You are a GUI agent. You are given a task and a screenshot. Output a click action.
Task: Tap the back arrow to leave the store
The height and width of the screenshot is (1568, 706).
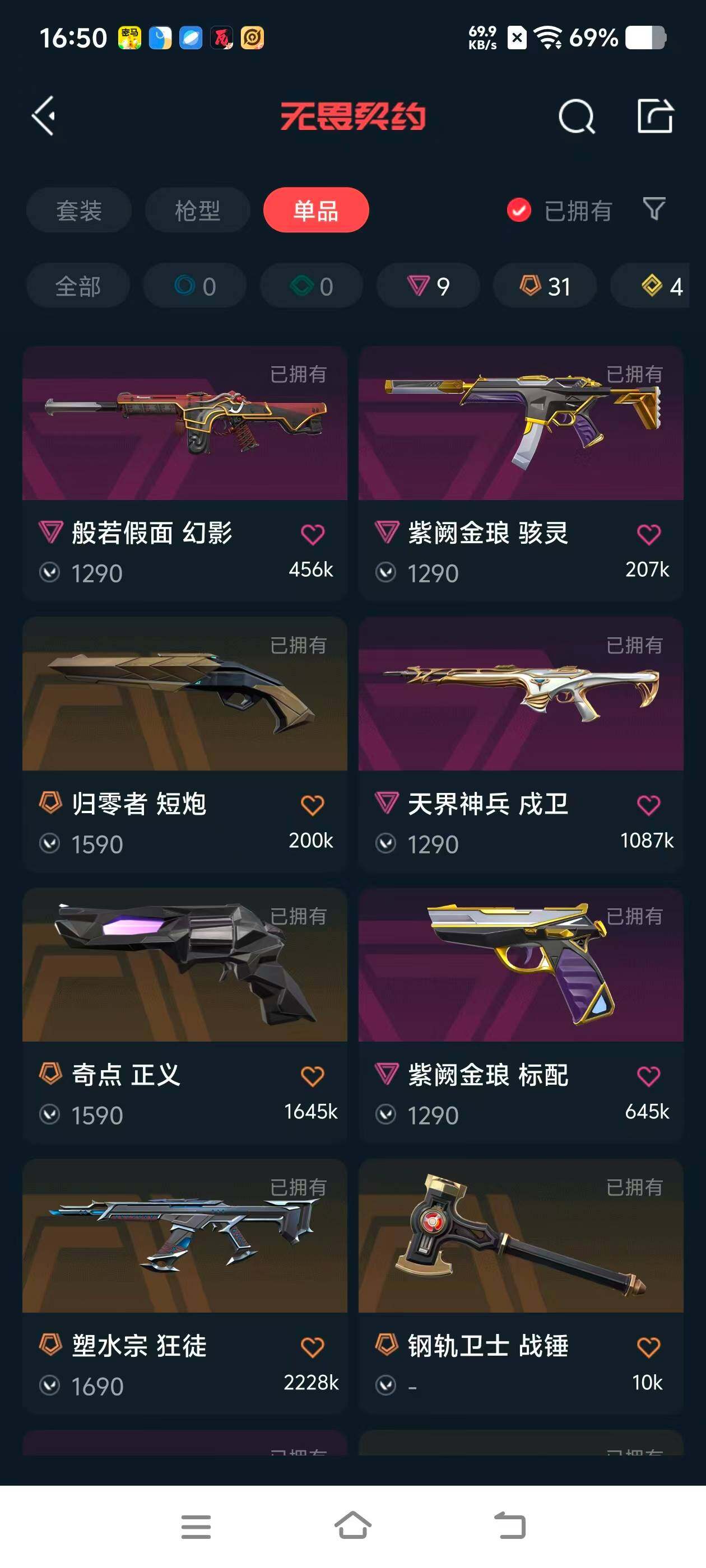tap(44, 117)
